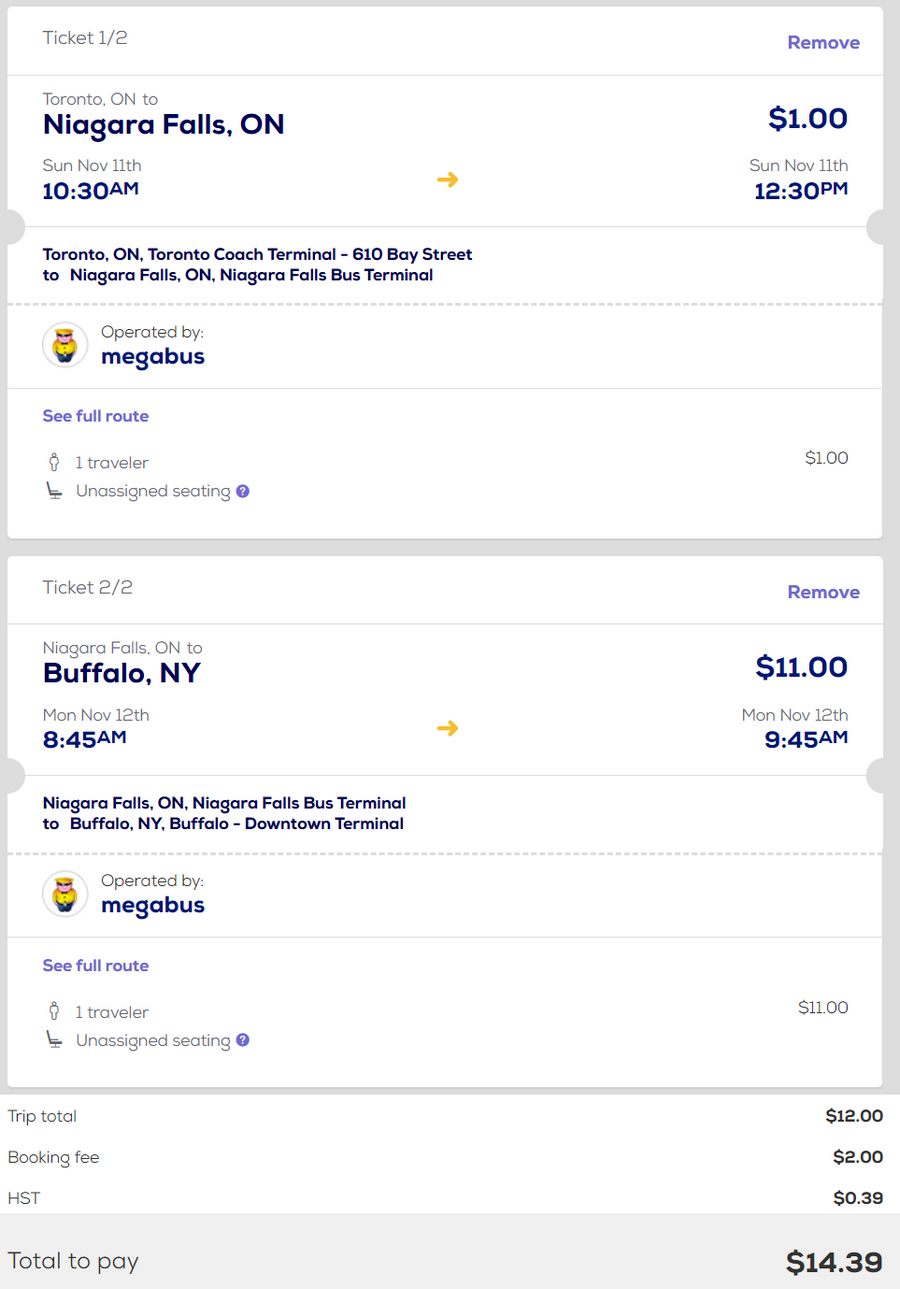Click the Total to pay amount
The width and height of the screenshot is (900, 1289).
point(835,1262)
